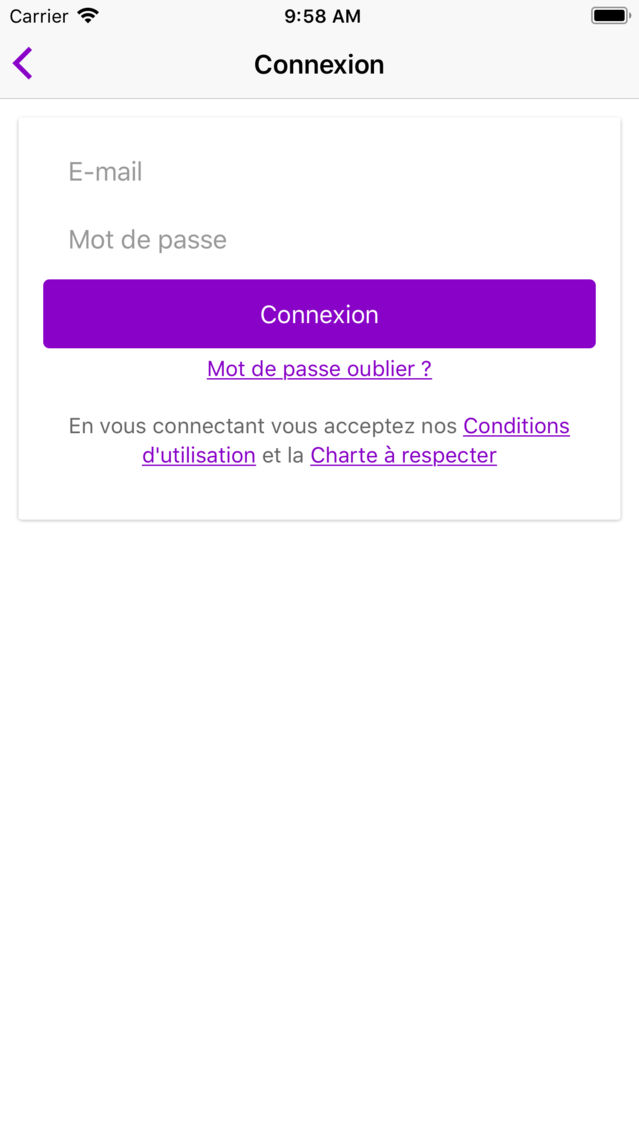Open the Conditions d'utilisation link
Viewport: 639px width, 1136px height.
[516, 426]
